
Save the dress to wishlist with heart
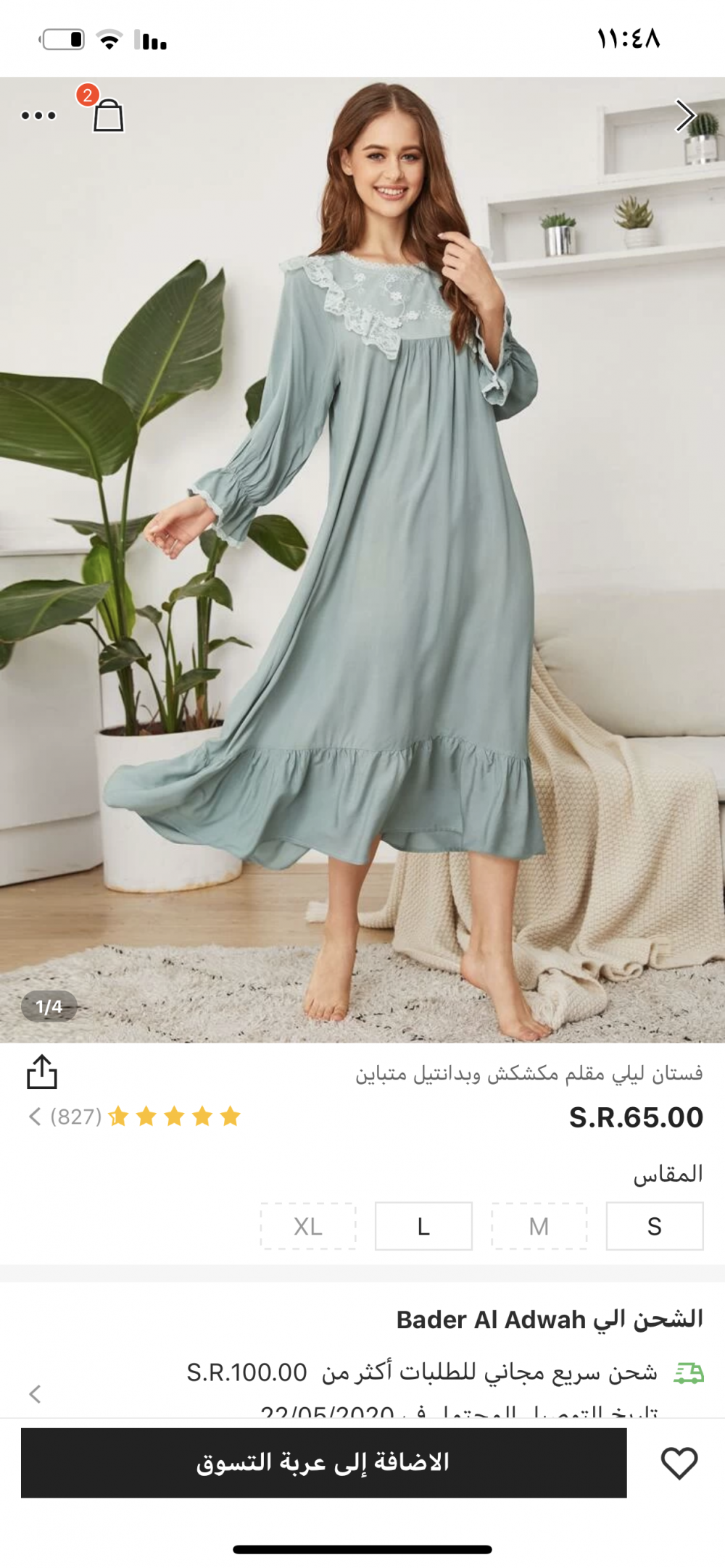pyautogui.click(x=679, y=1463)
